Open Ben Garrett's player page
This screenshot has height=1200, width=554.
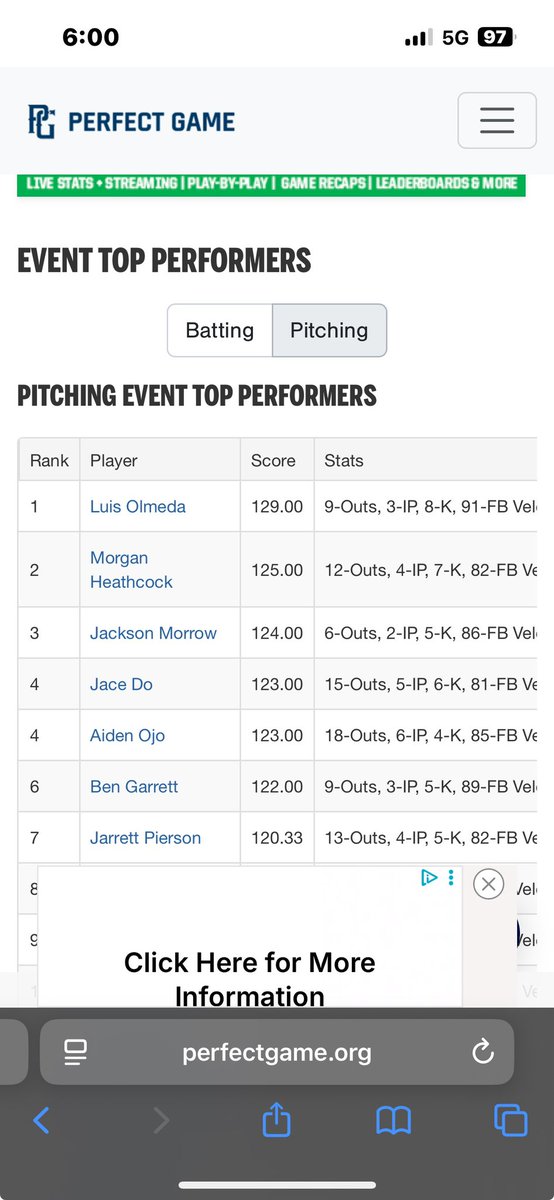coord(134,787)
